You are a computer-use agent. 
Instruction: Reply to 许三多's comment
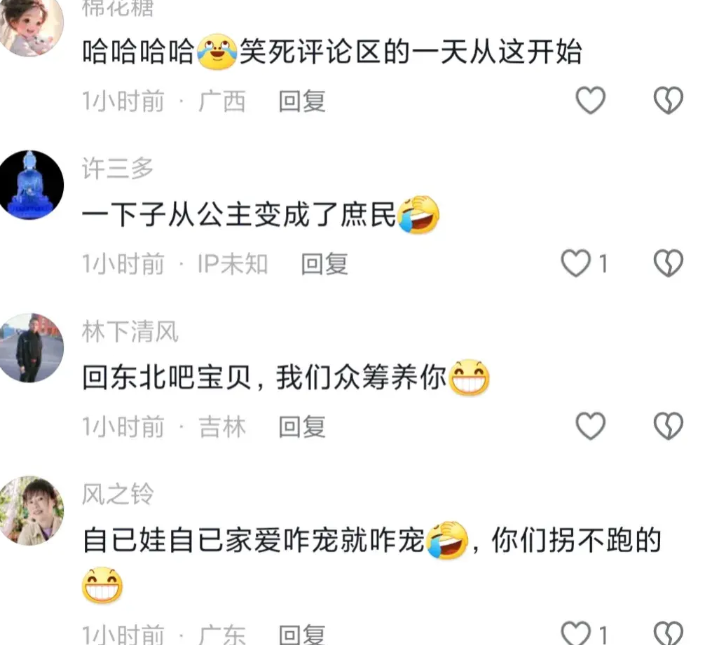coord(324,264)
